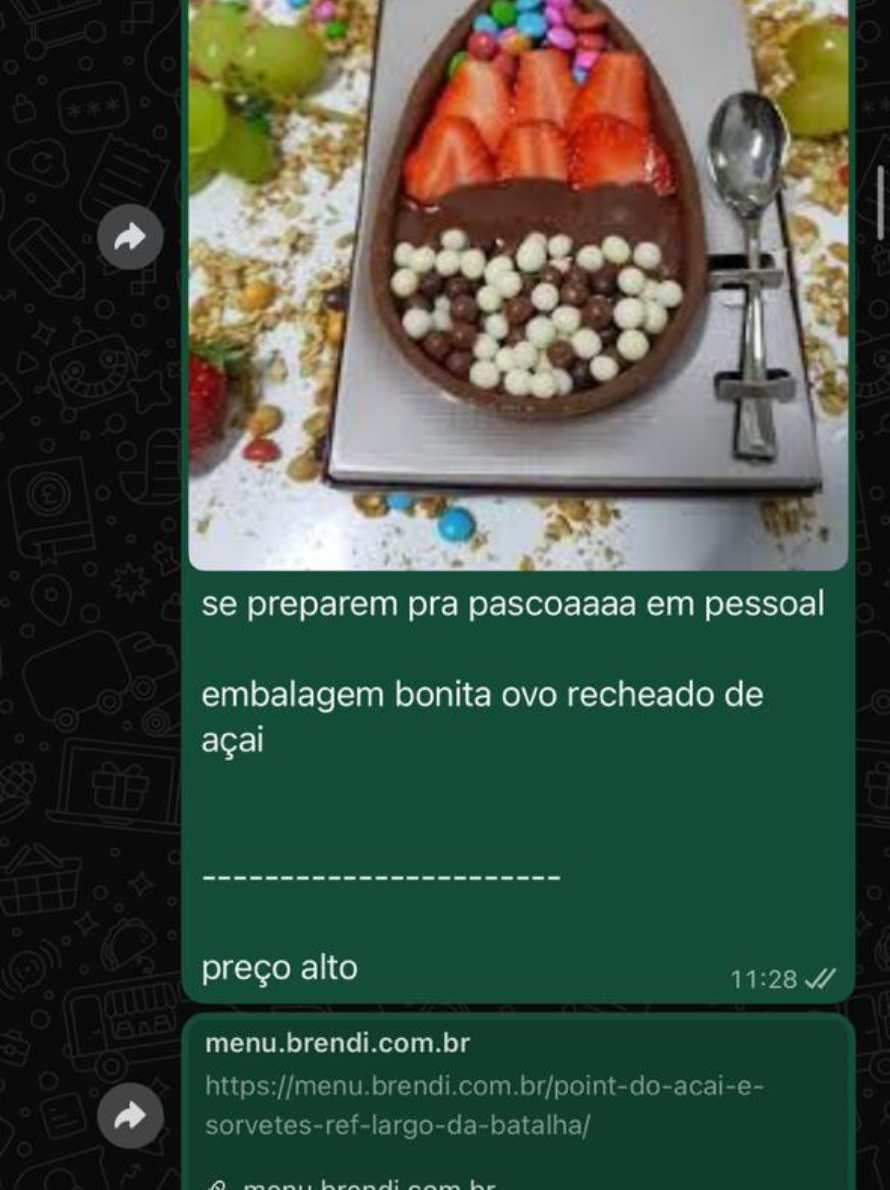Tap the forward arrow beside the Easter egg photo

[x=131, y=236]
